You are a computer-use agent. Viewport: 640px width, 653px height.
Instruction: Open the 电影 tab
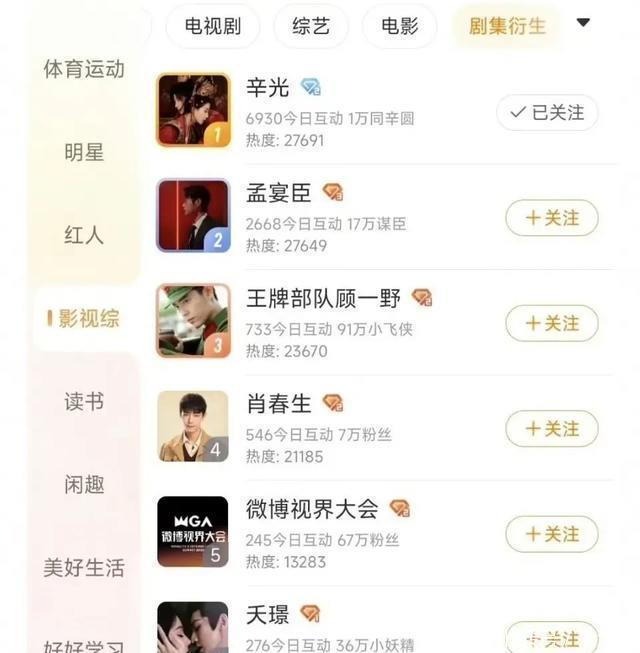click(x=400, y=26)
